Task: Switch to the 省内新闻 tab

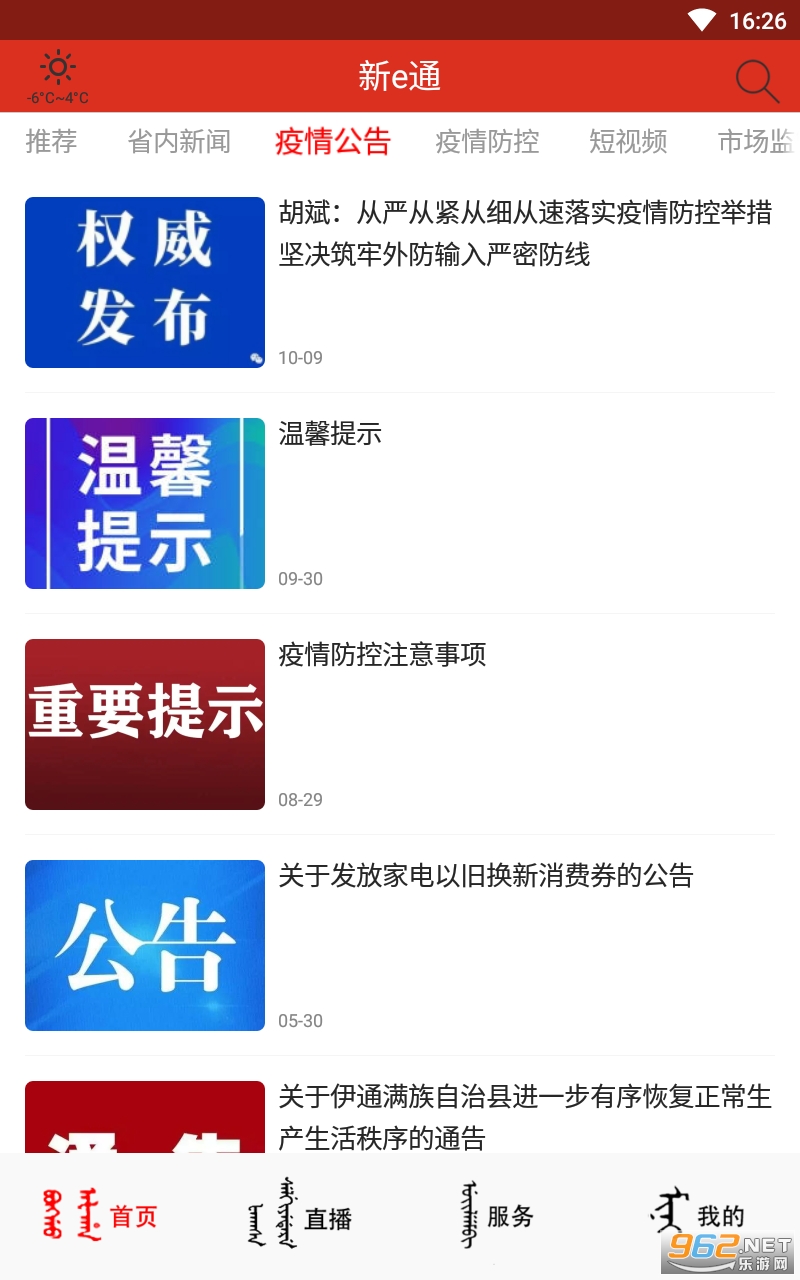Action: pyautogui.click(x=179, y=142)
